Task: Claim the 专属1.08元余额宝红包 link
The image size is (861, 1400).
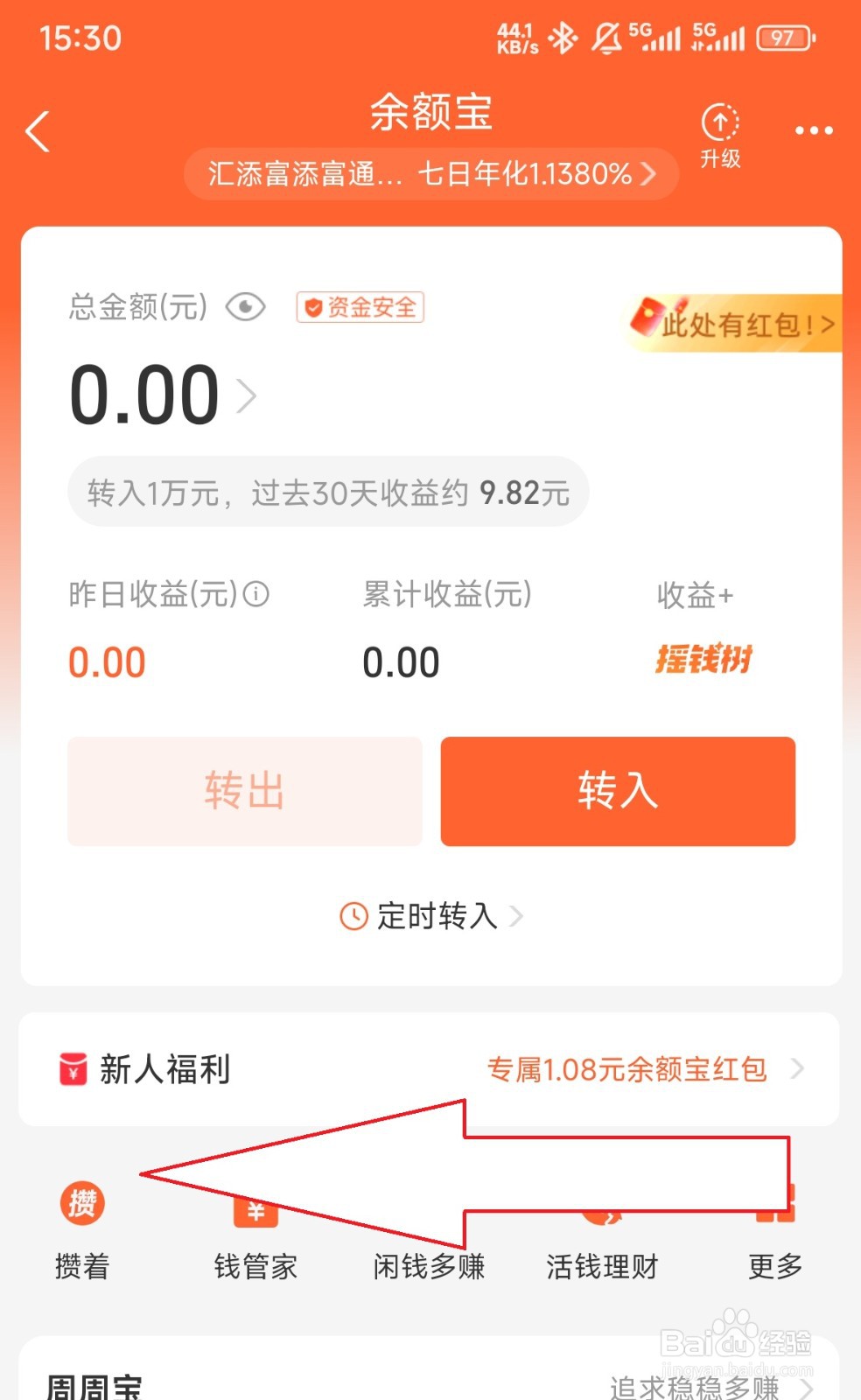Action: click(627, 1069)
